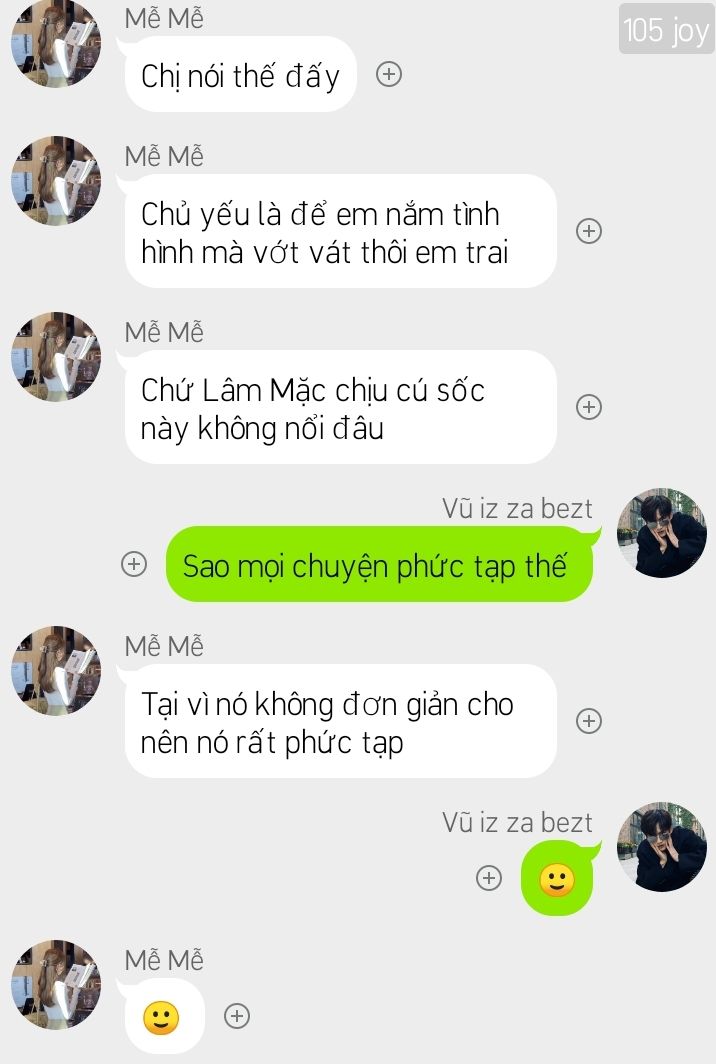716x1064 pixels.
Task: Open Mẽ Mẽ's avatar next to "Chị nói thế đấy"
Action: [x=56, y=43]
